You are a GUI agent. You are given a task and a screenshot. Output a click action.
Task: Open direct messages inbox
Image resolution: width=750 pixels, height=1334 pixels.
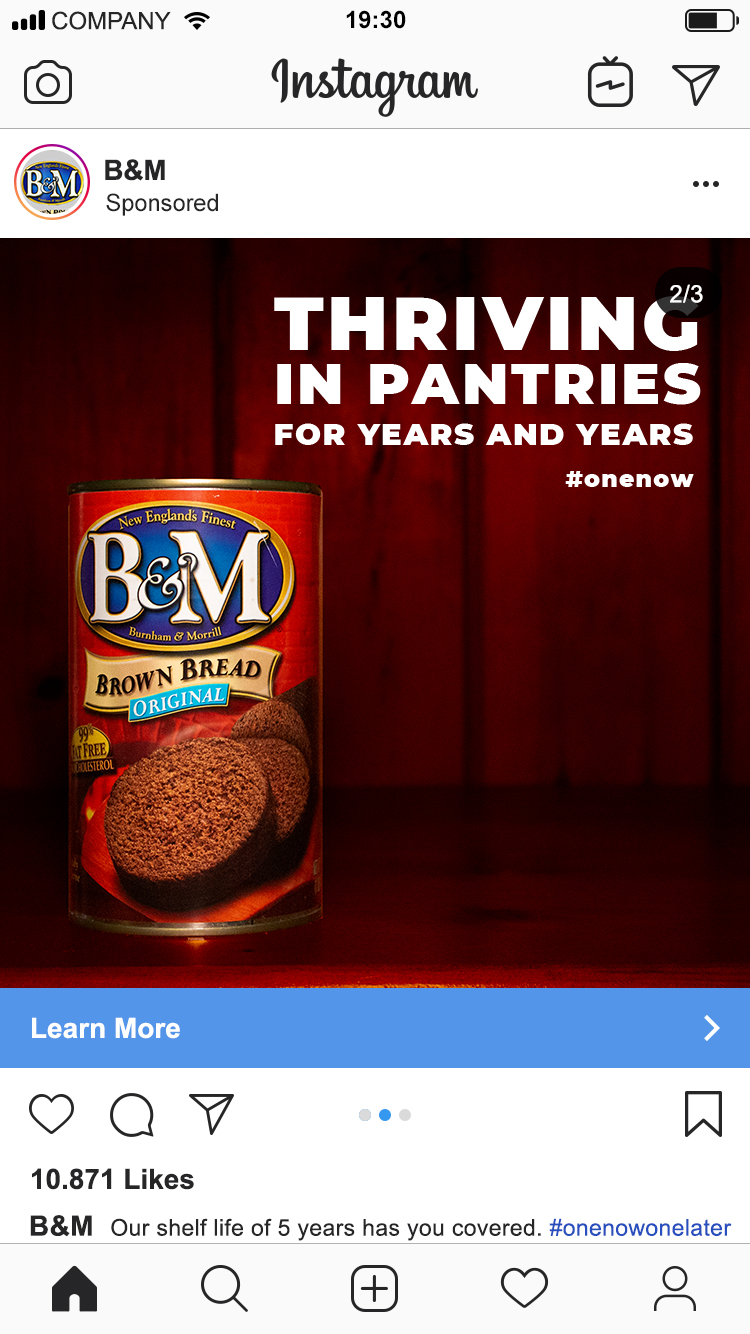coord(696,84)
